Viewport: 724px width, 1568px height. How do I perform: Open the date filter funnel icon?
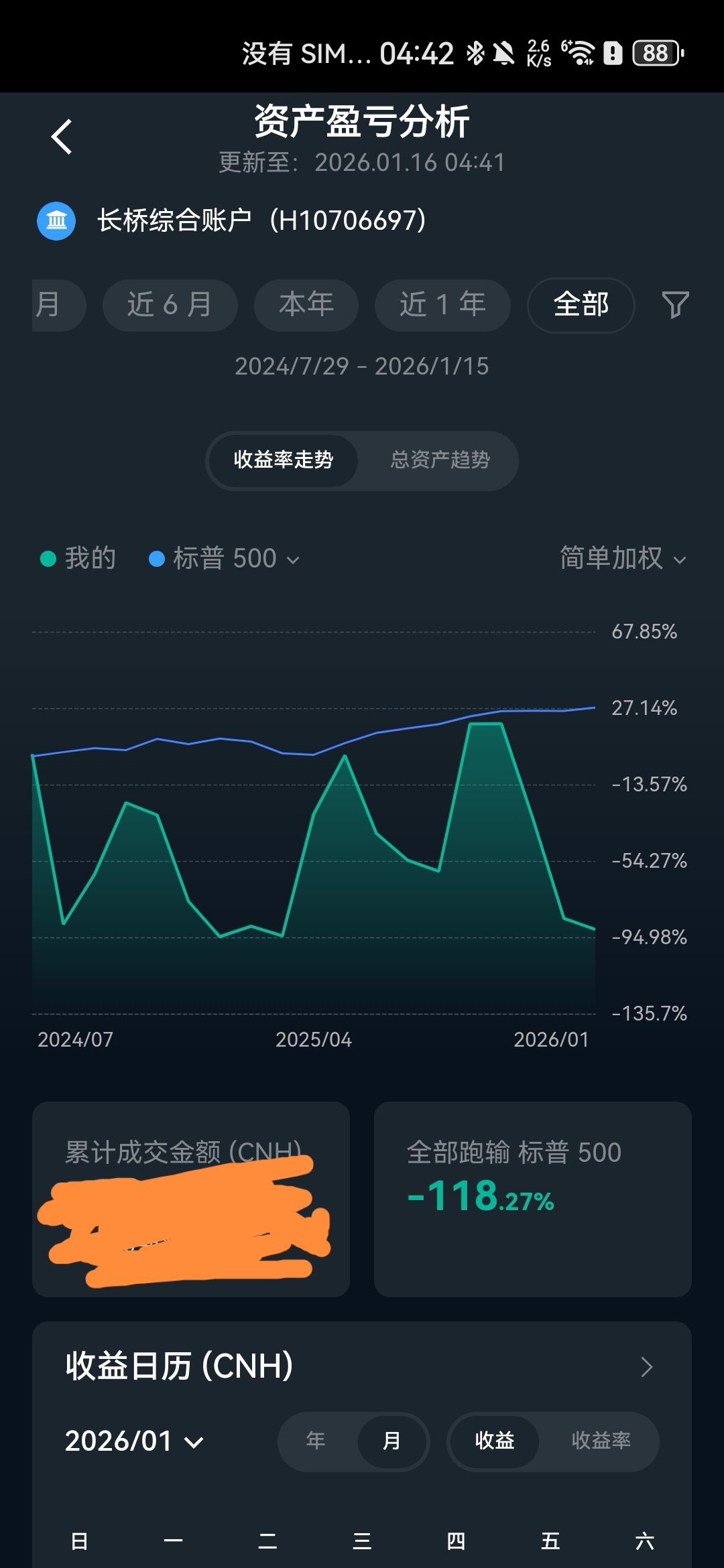(x=674, y=305)
